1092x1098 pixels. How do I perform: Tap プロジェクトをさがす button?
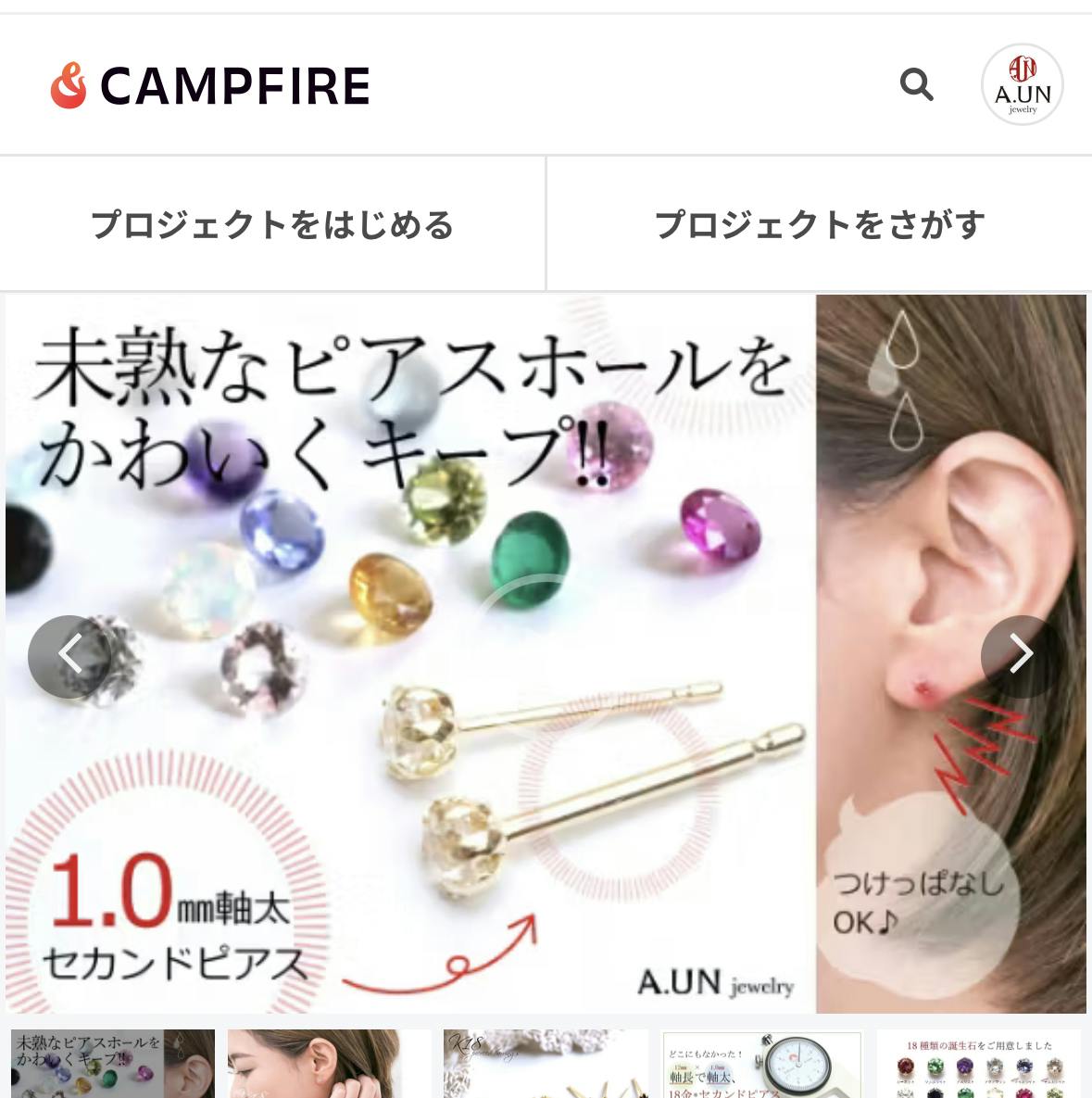point(820,224)
